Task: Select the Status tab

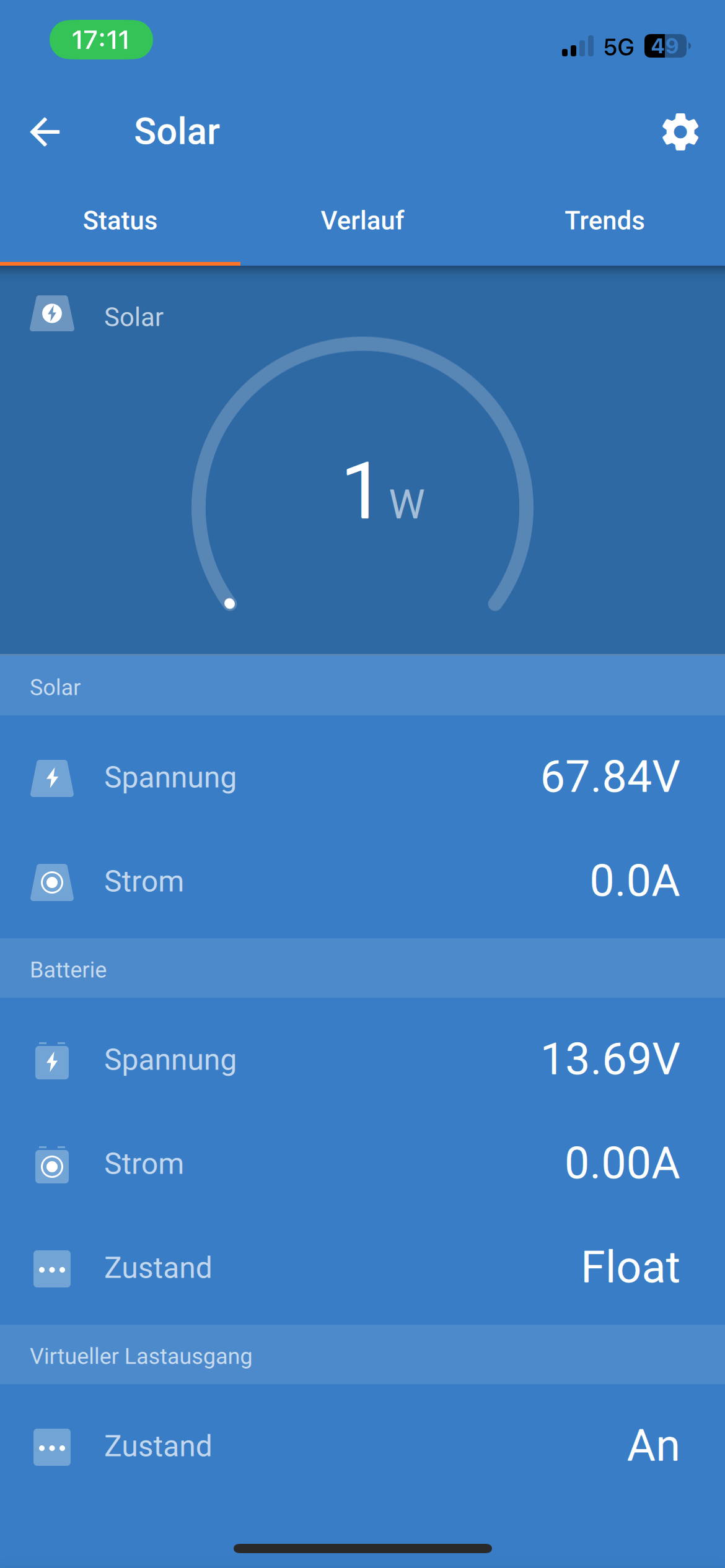Action: coord(120,221)
